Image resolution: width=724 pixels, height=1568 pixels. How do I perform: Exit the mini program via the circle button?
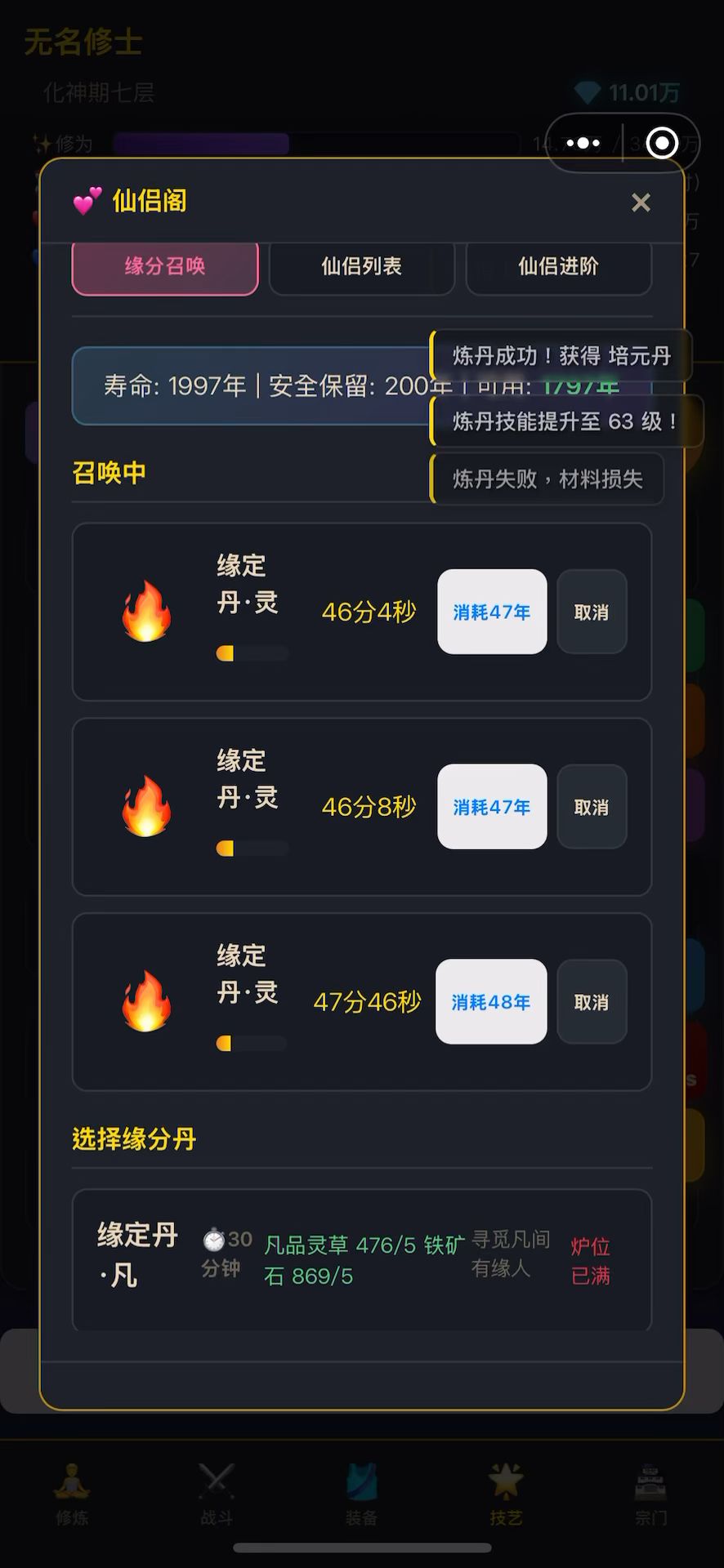click(x=662, y=144)
